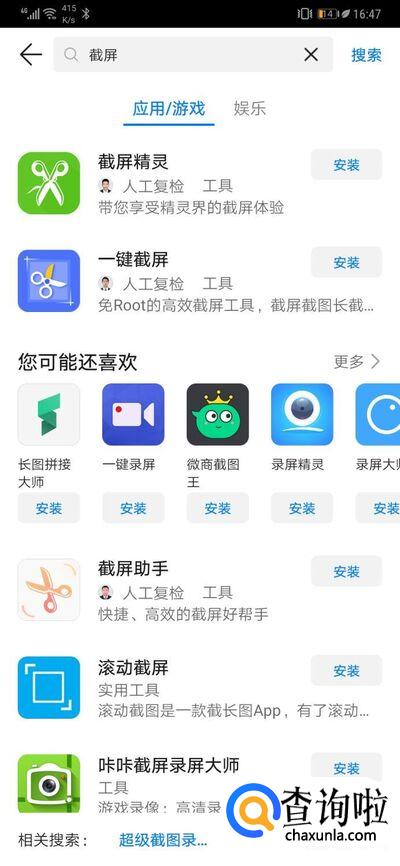The height and width of the screenshot is (866, 400).
Task: Install 滚动截屏
Action: point(346,670)
